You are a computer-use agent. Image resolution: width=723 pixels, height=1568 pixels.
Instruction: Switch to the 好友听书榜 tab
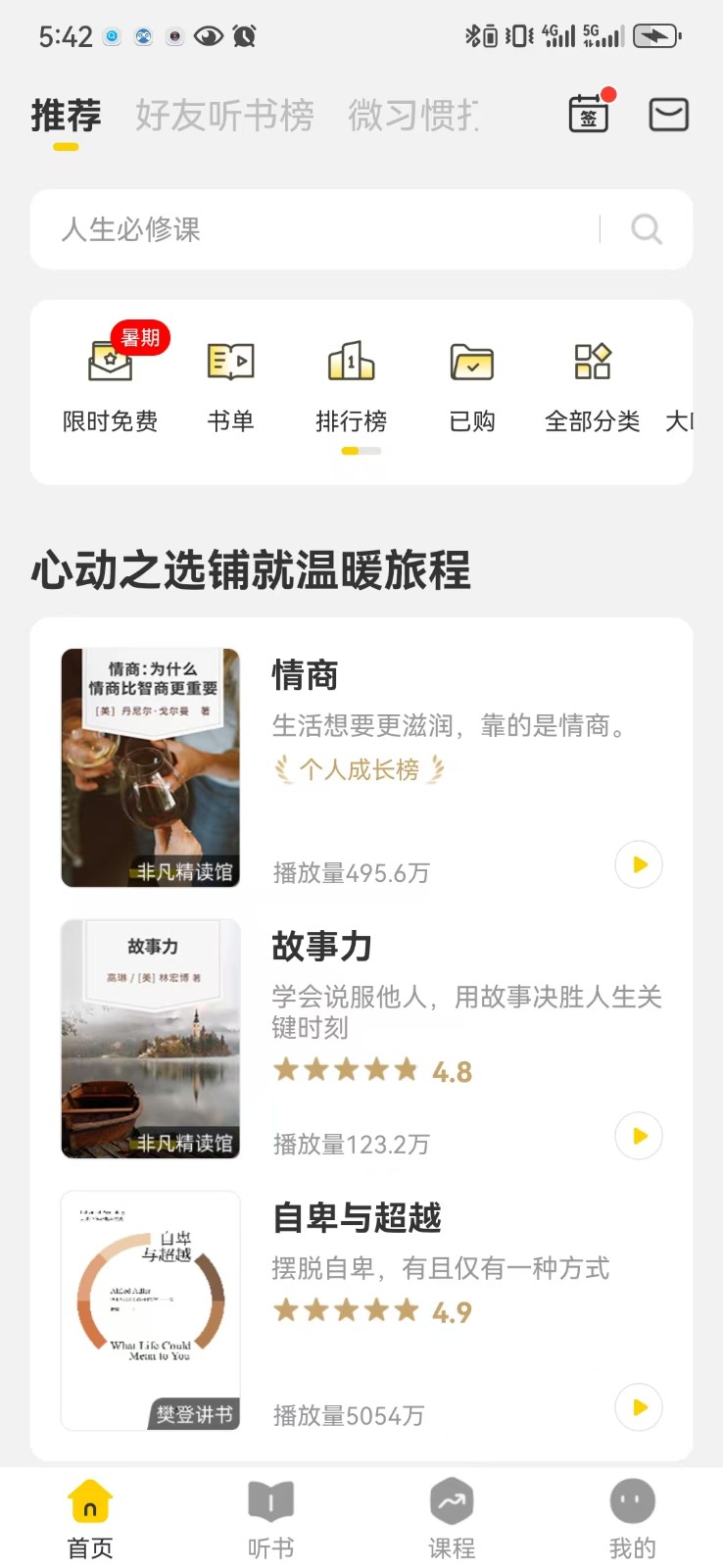pyautogui.click(x=226, y=116)
